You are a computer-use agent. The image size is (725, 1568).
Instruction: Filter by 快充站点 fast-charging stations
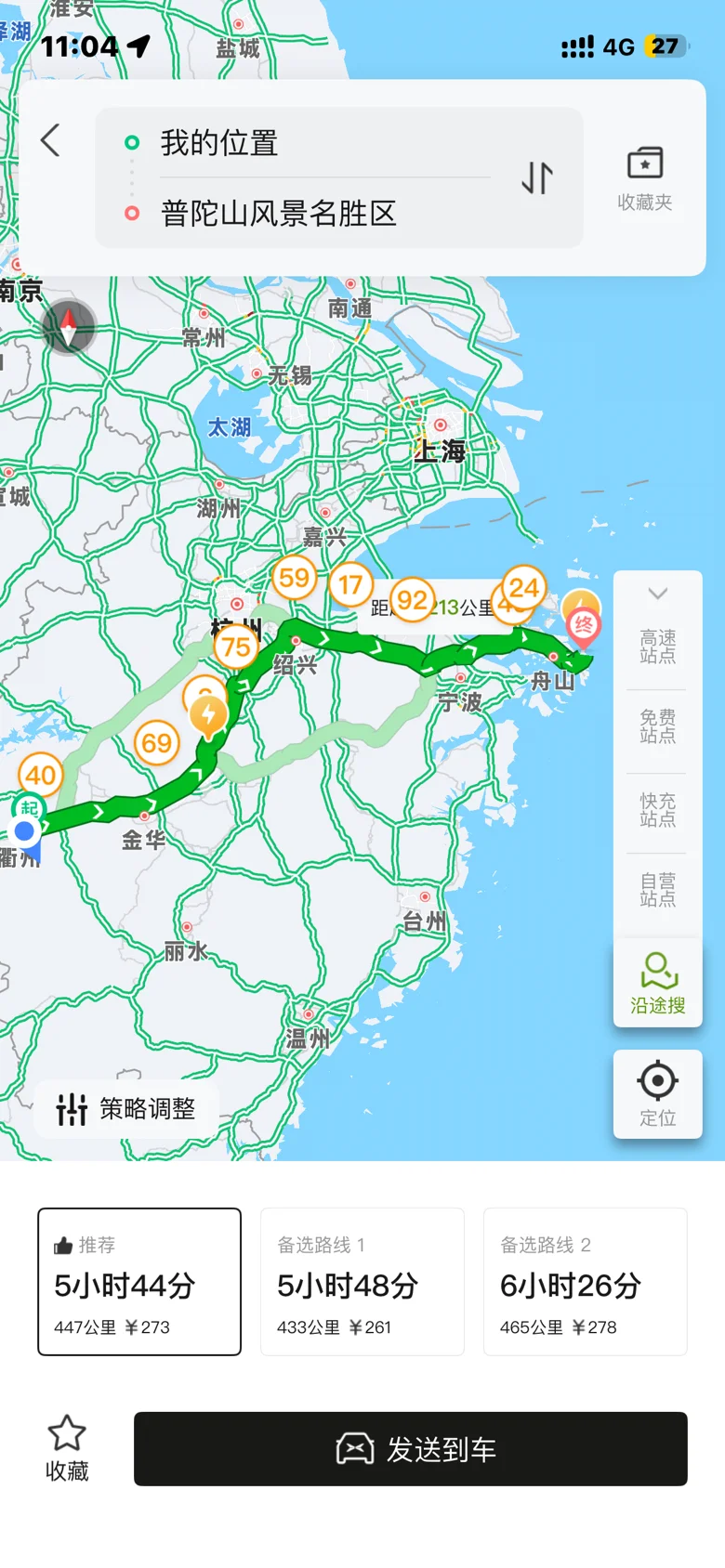tap(658, 810)
